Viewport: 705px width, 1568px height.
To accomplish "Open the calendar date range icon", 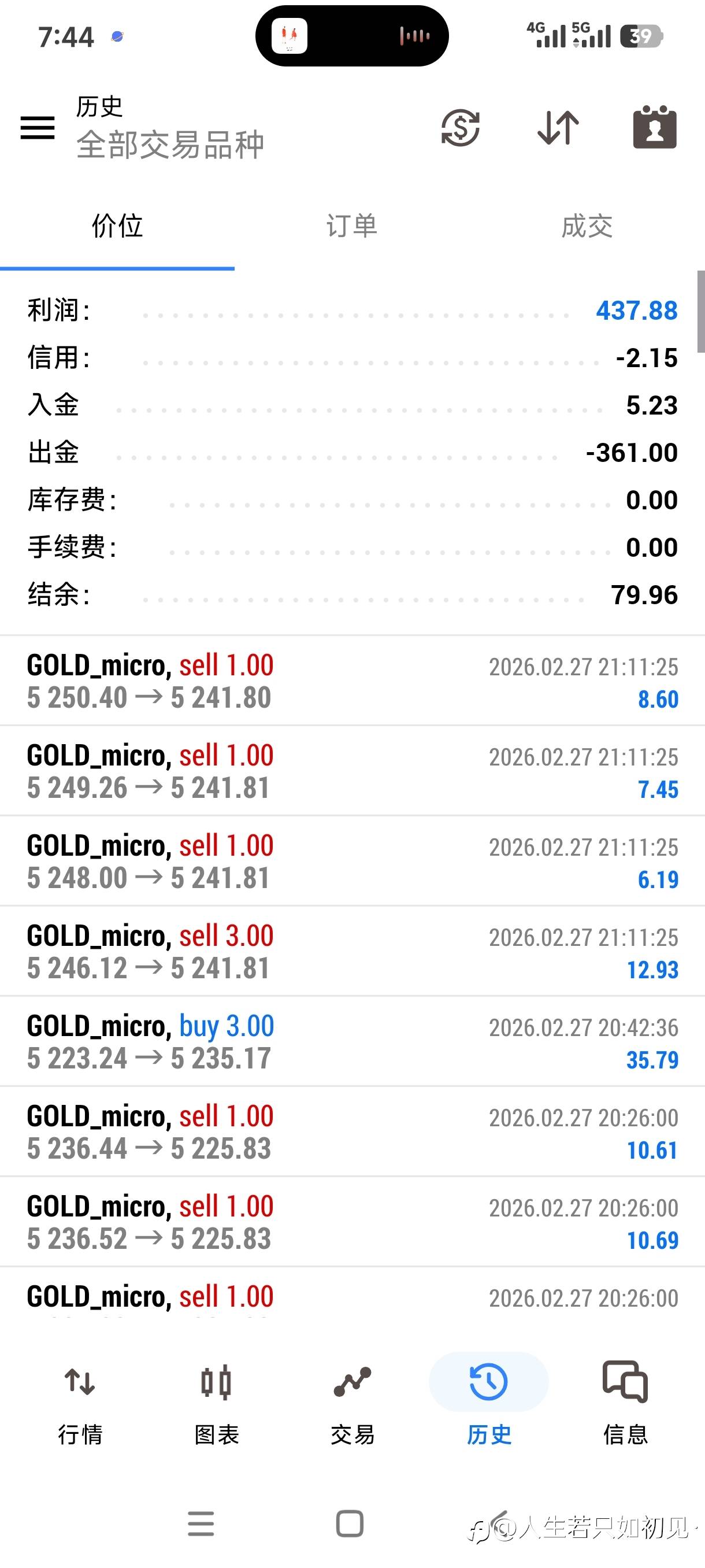I will click(x=655, y=128).
